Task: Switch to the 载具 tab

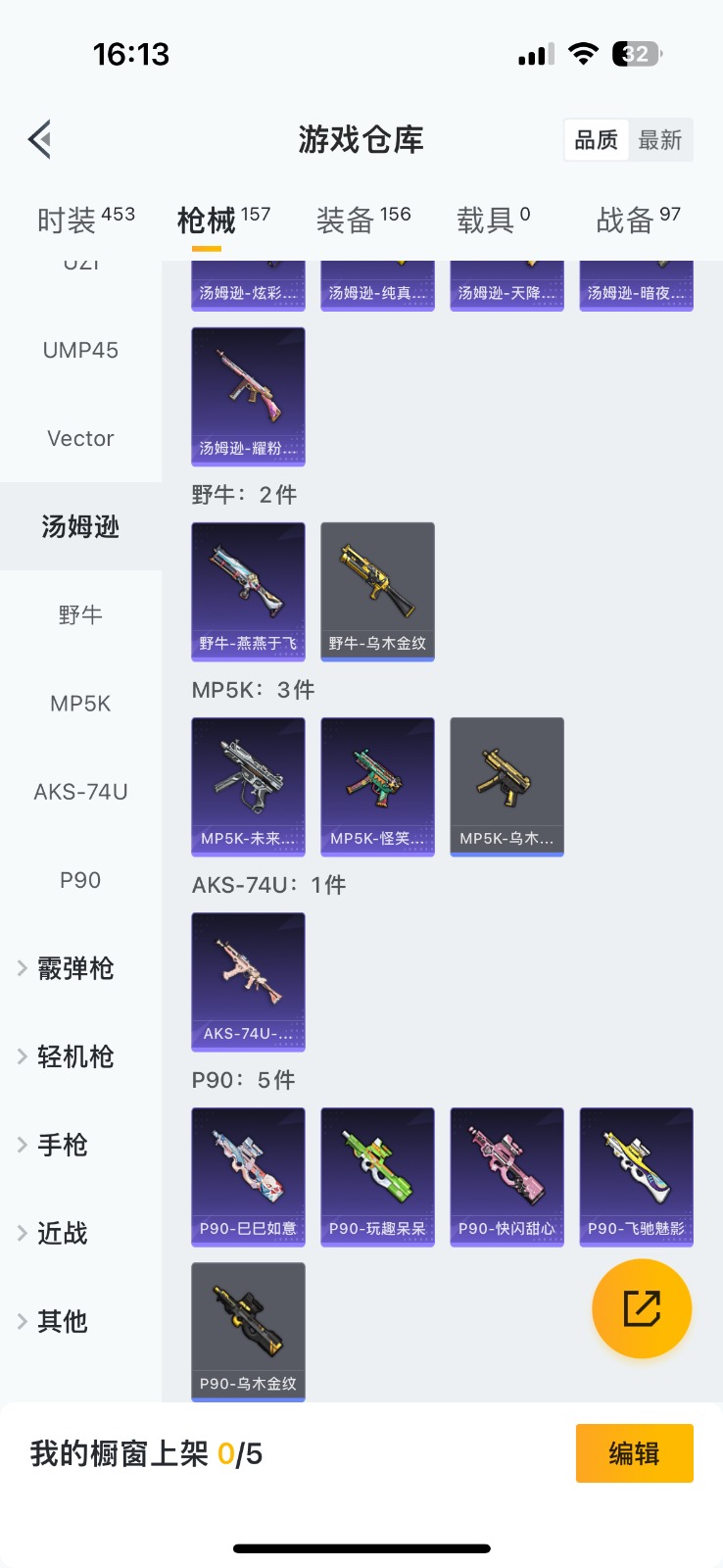Action: click(x=493, y=220)
